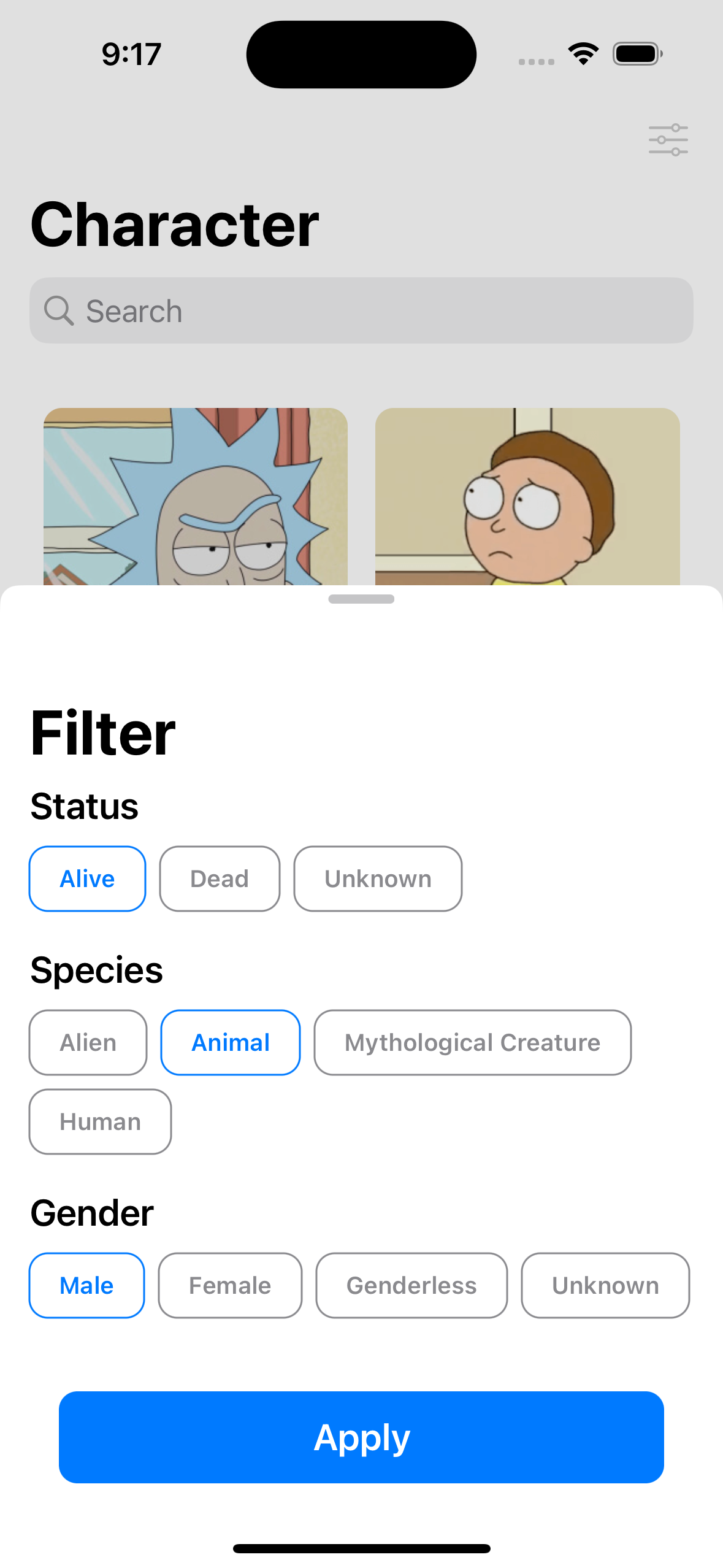Enable the Genderless gender filter

(x=411, y=1285)
